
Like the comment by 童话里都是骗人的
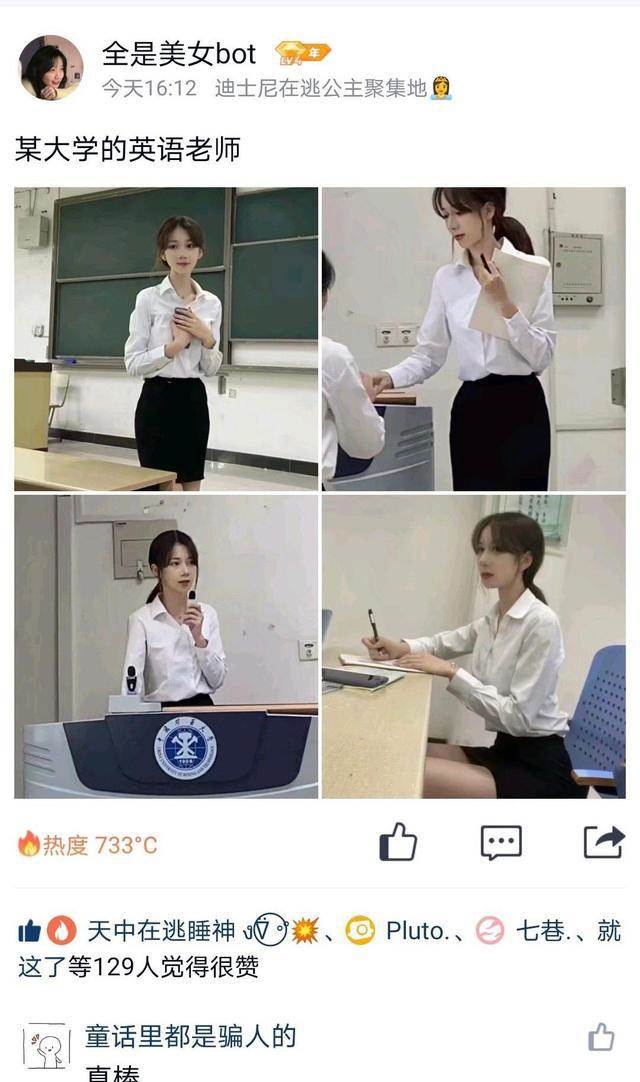[x=601, y=1037]
